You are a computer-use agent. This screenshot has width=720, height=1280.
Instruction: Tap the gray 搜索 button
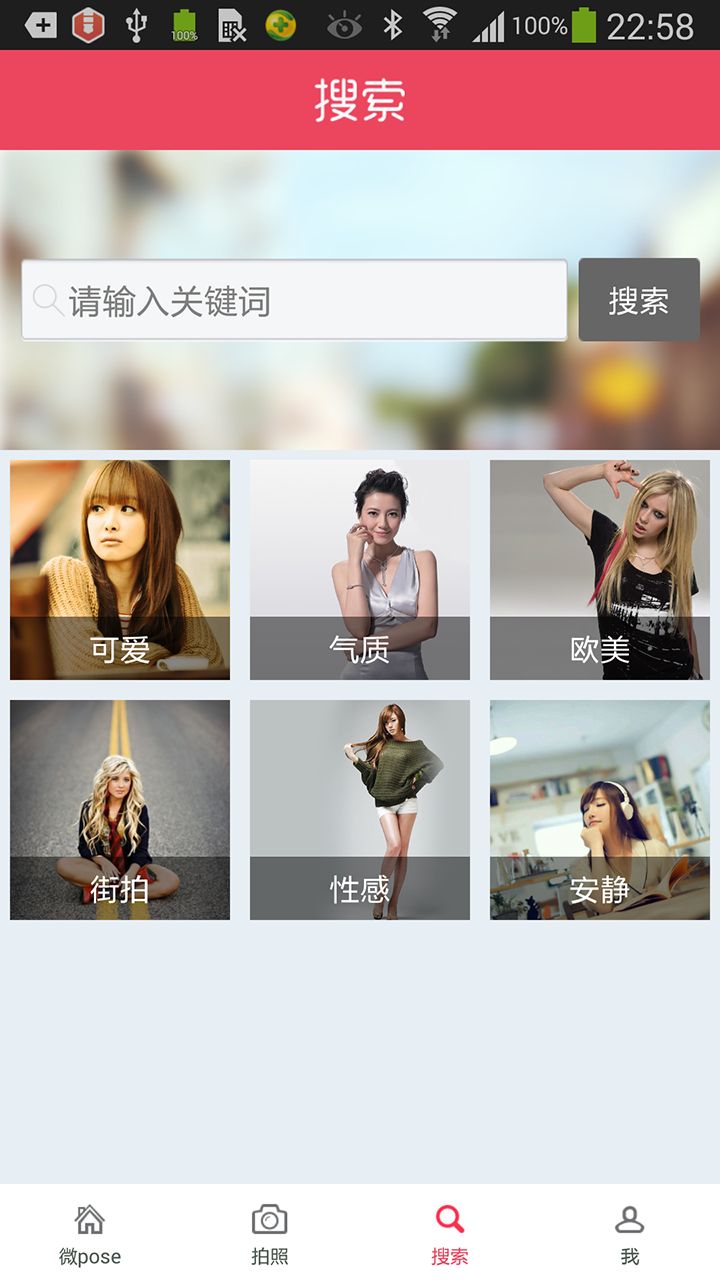639,300
